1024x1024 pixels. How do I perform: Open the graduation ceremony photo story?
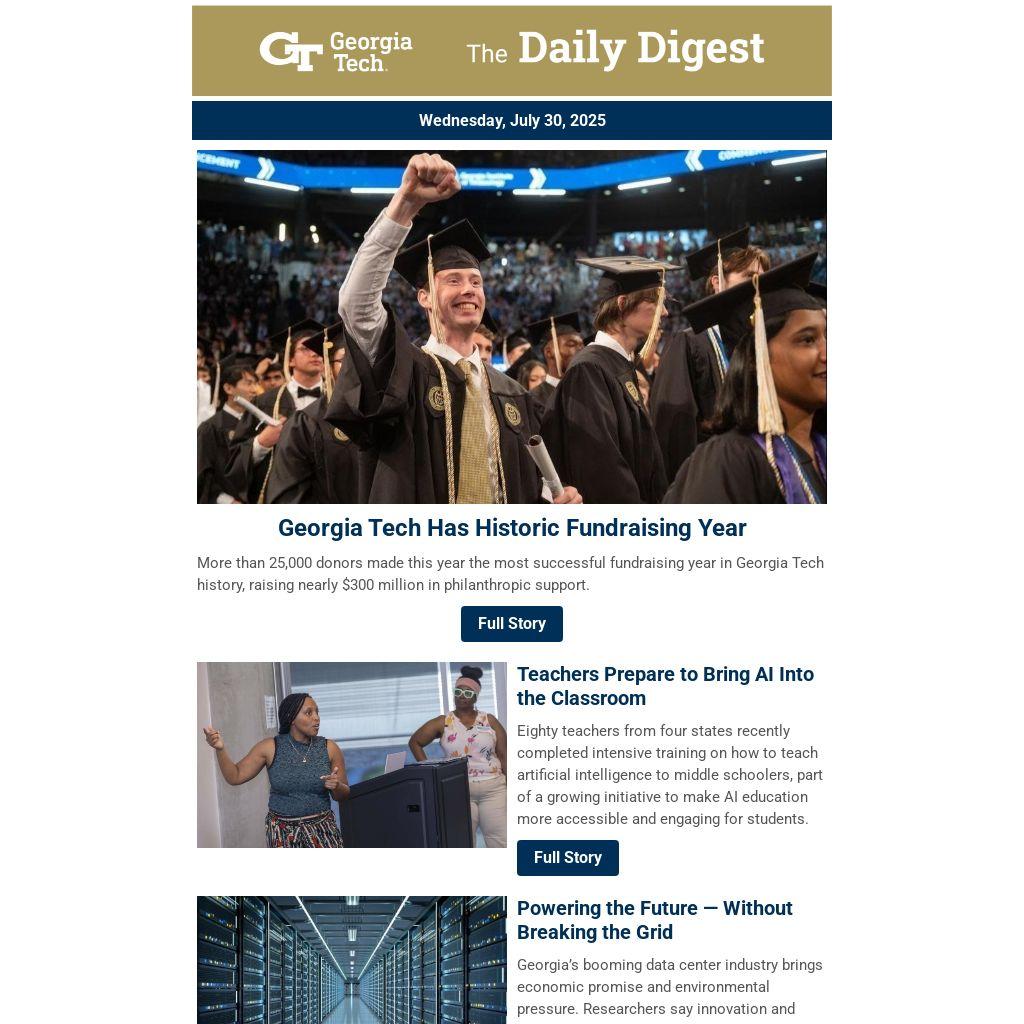(511, 327)
